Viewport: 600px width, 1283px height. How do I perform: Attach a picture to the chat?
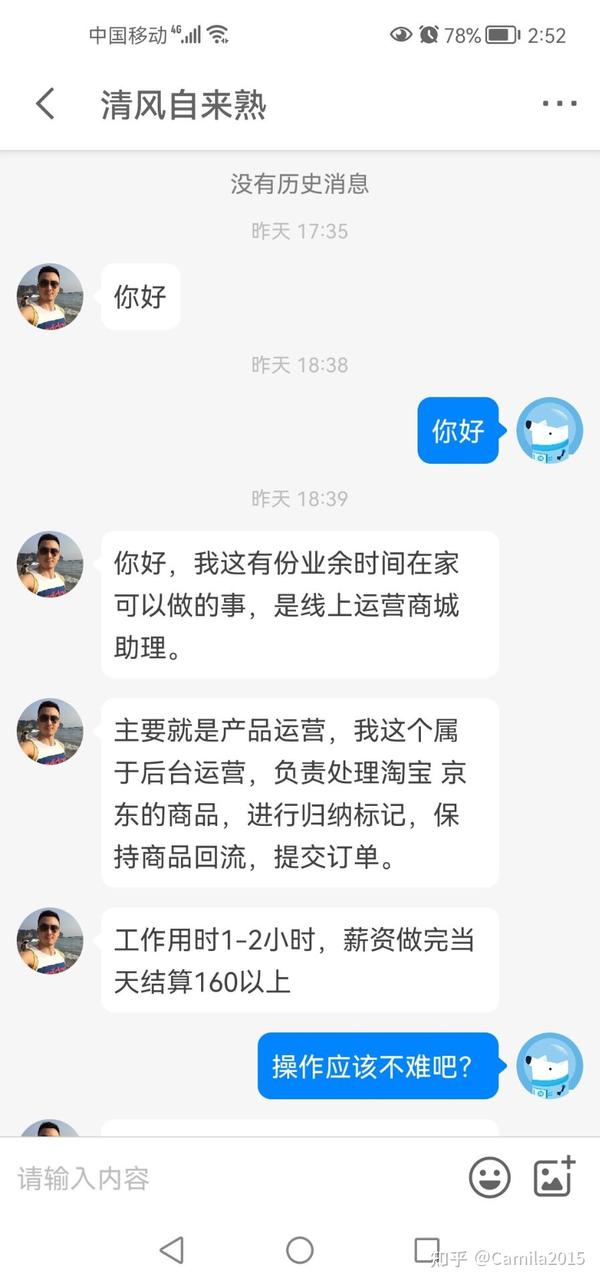point(554,1177)
